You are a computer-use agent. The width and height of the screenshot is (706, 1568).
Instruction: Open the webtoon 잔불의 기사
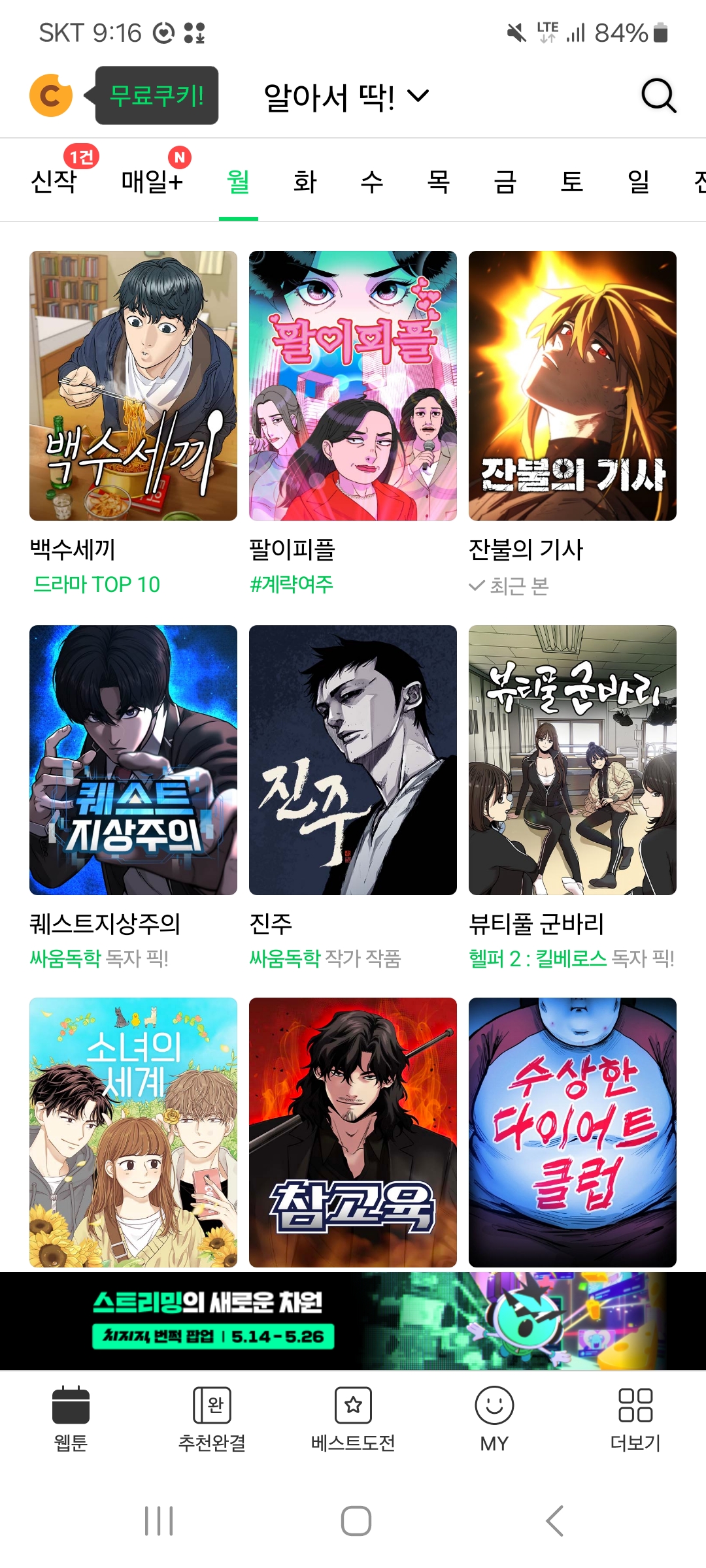point(573,385)
